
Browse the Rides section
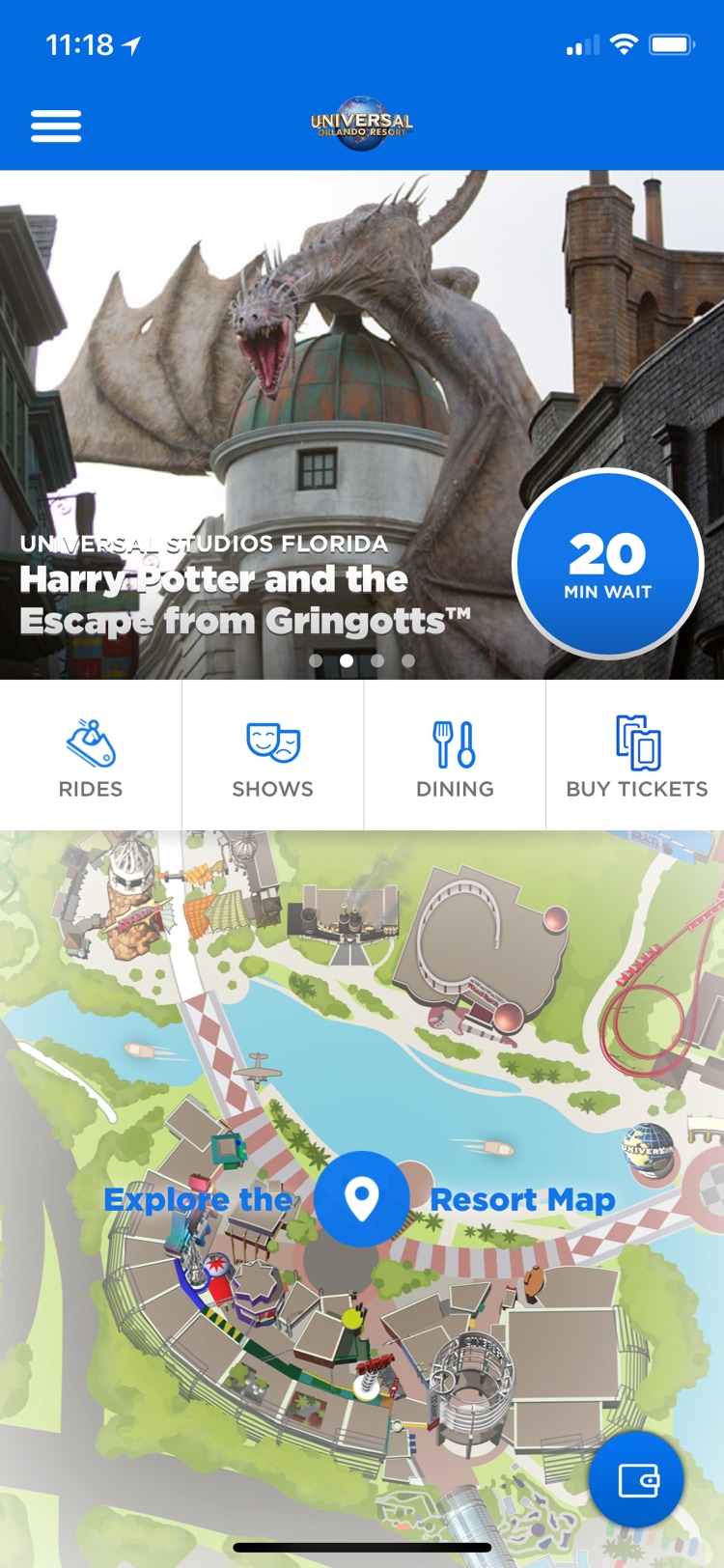(91, 756)
